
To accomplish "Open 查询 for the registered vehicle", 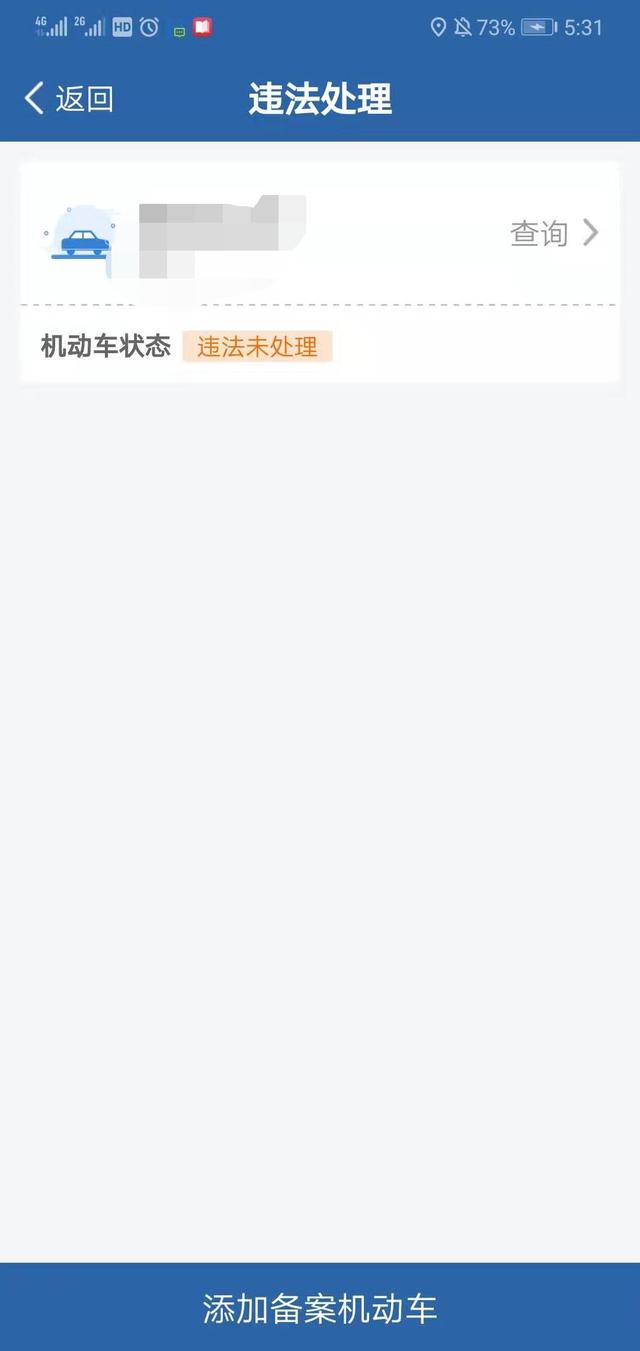I will coord(554,234).
